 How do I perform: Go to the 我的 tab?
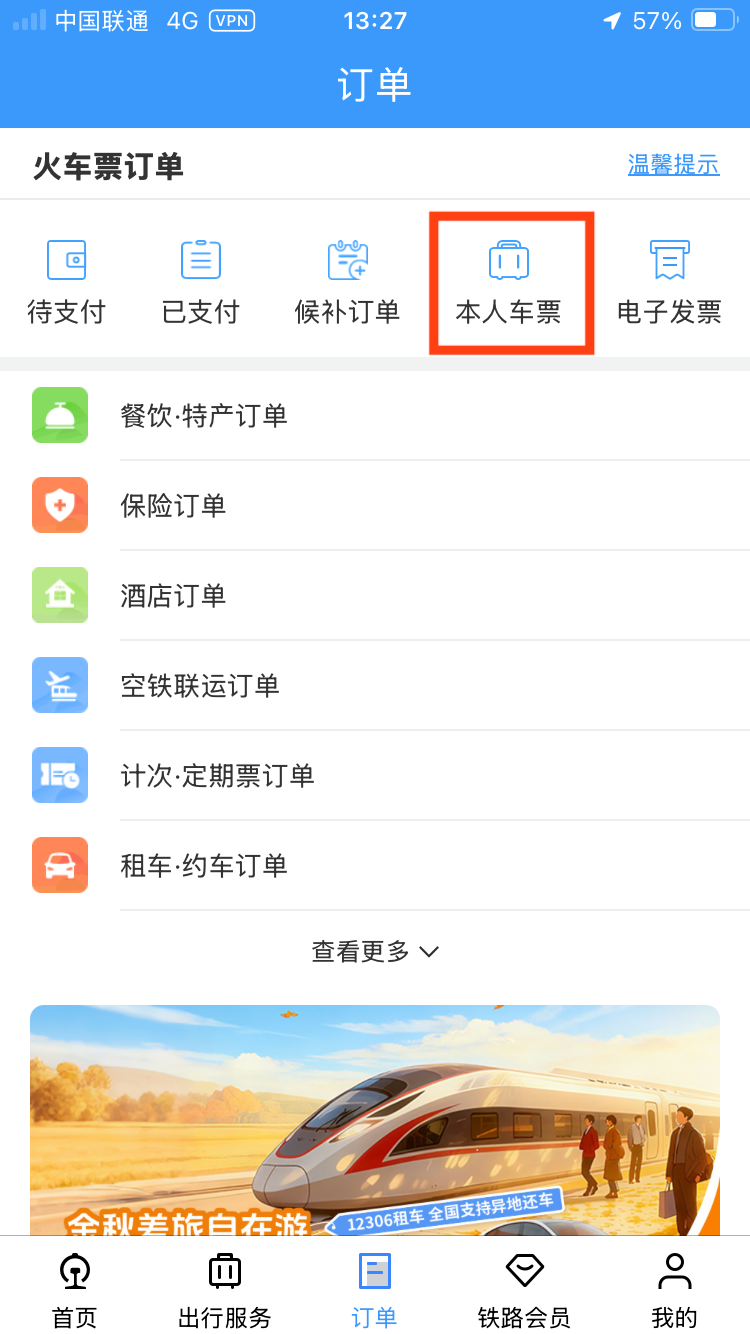click(674, 1288)
